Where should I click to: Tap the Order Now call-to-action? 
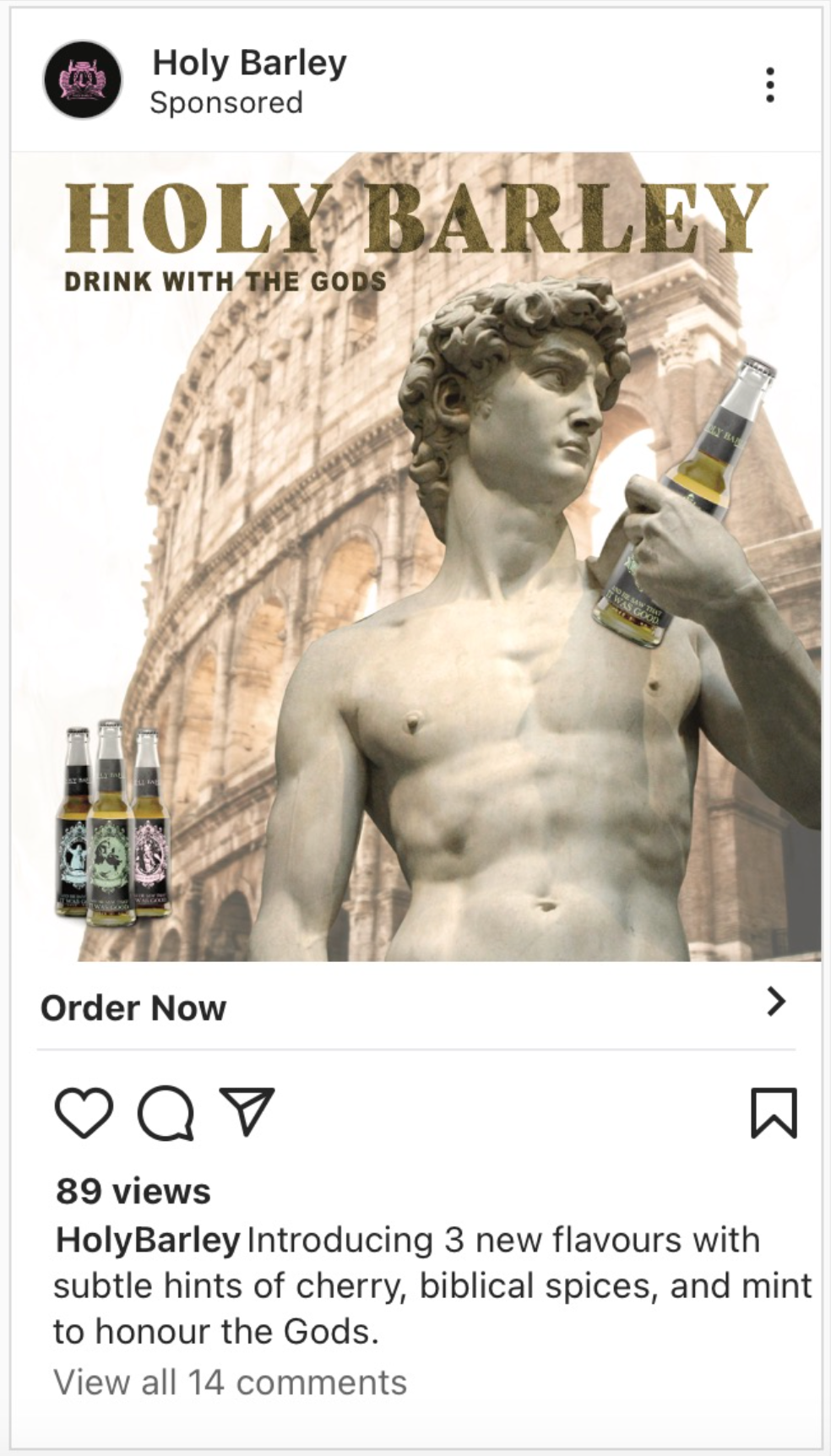[x=415, y=1007]
